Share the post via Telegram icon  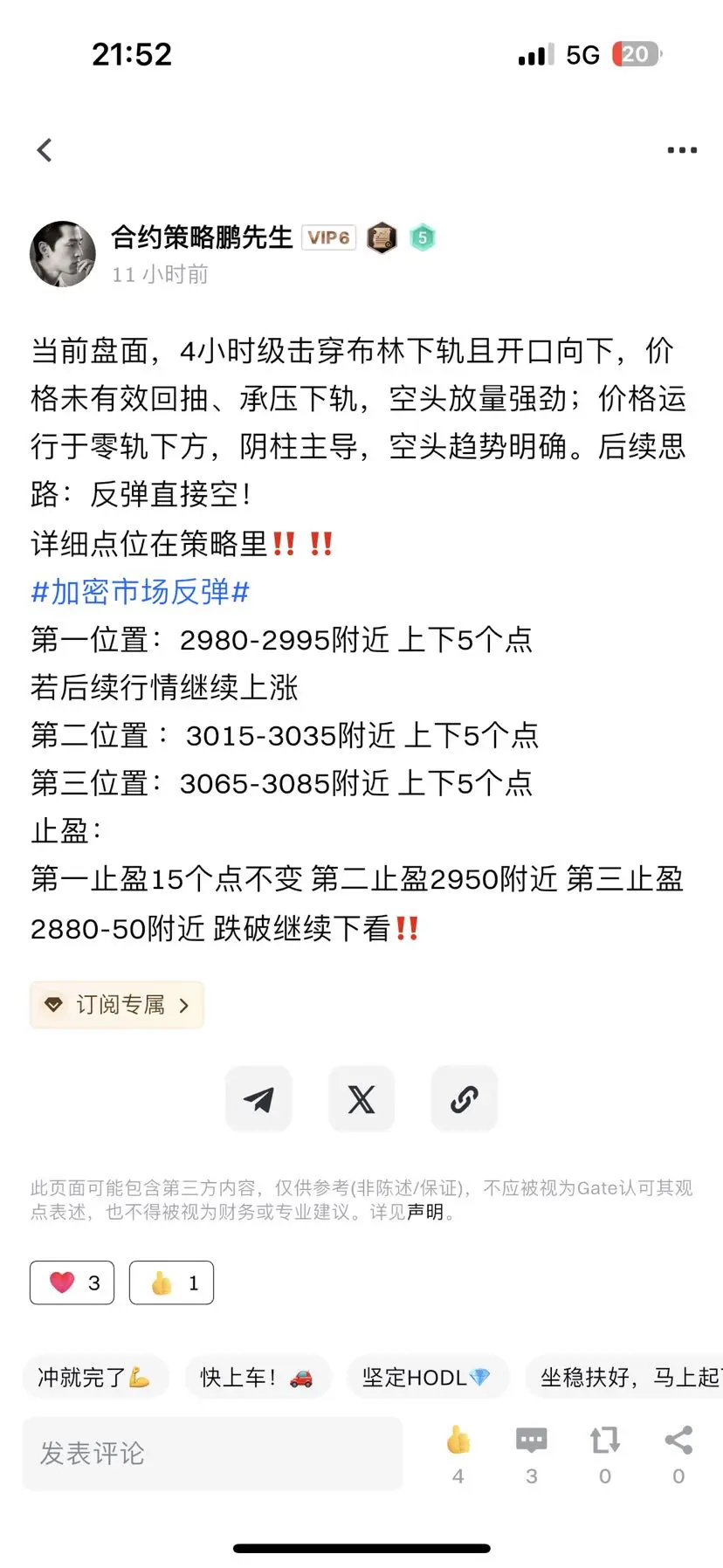tap(258, 1098)
